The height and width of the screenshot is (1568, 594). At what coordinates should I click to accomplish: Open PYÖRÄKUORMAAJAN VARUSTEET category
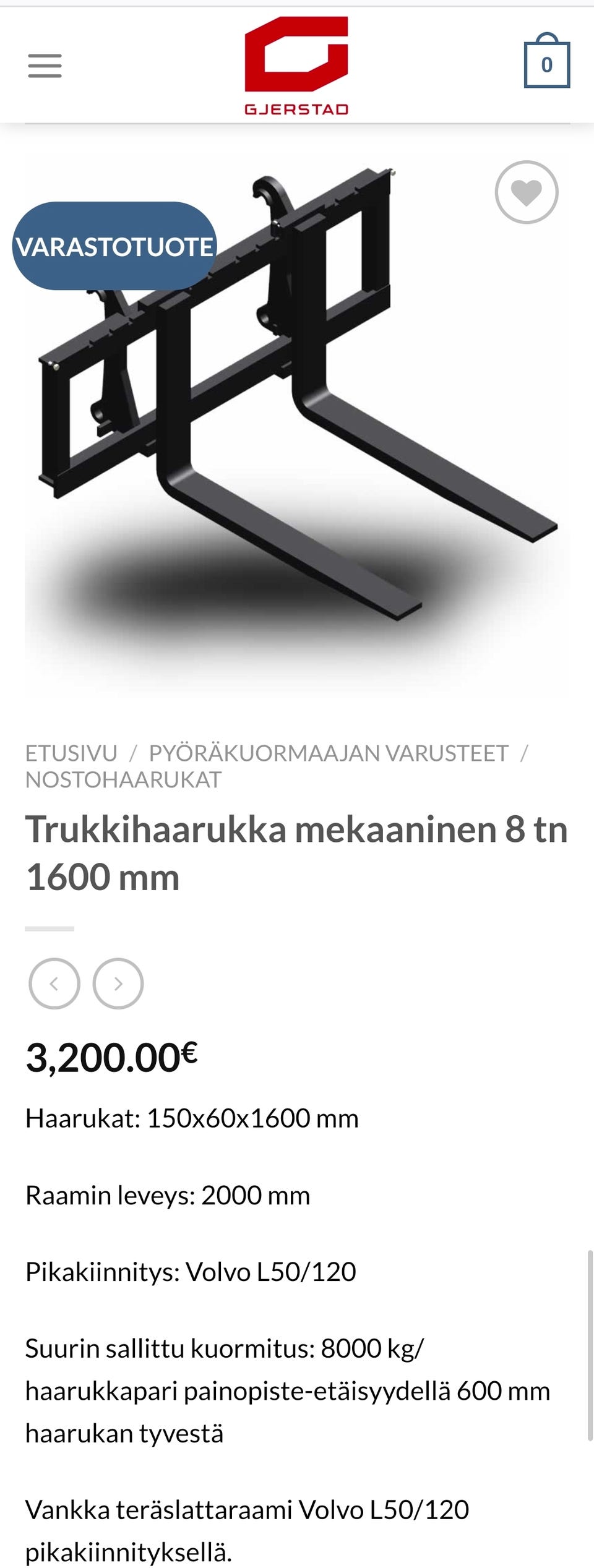(328, 752)
